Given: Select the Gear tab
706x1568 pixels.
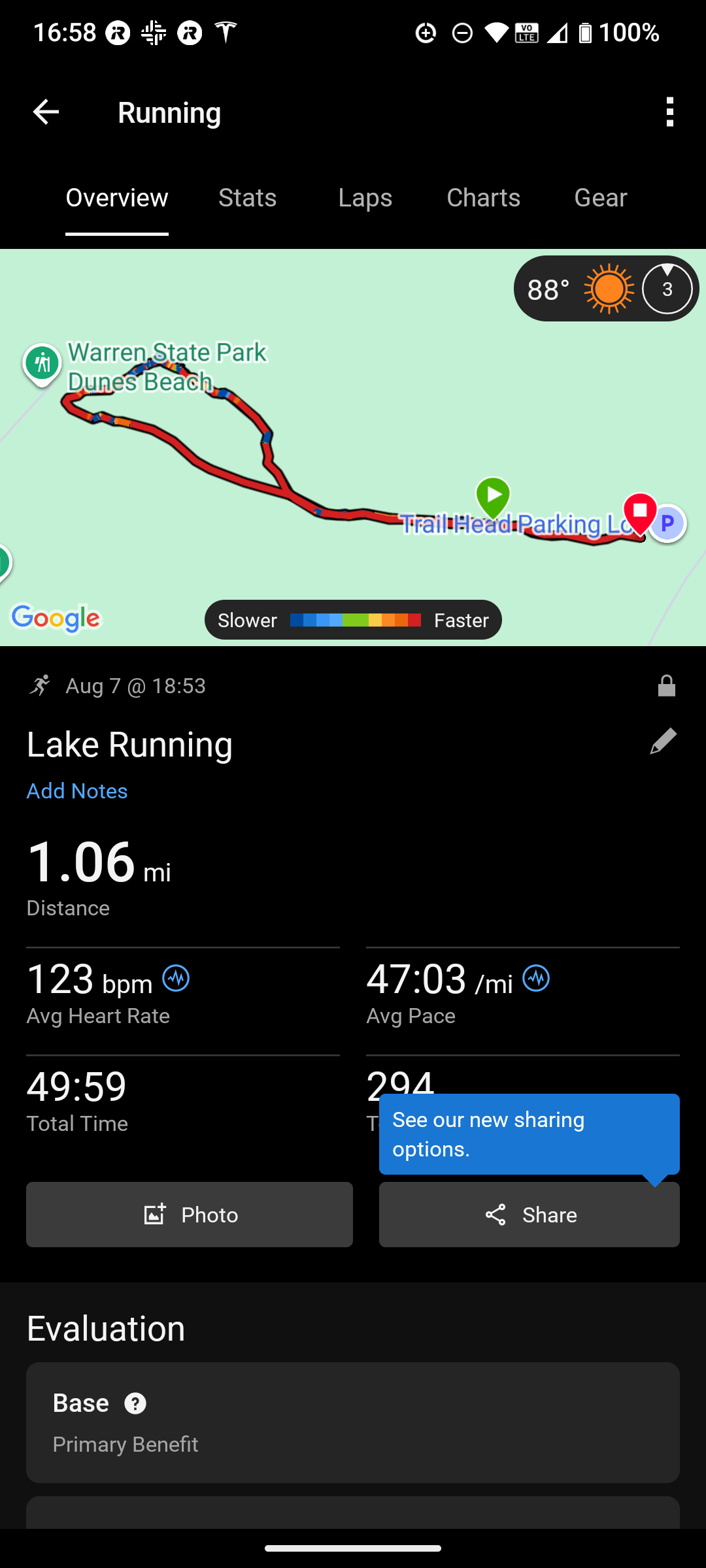Looking at the screenshot, I should click(x=600, y=197).
